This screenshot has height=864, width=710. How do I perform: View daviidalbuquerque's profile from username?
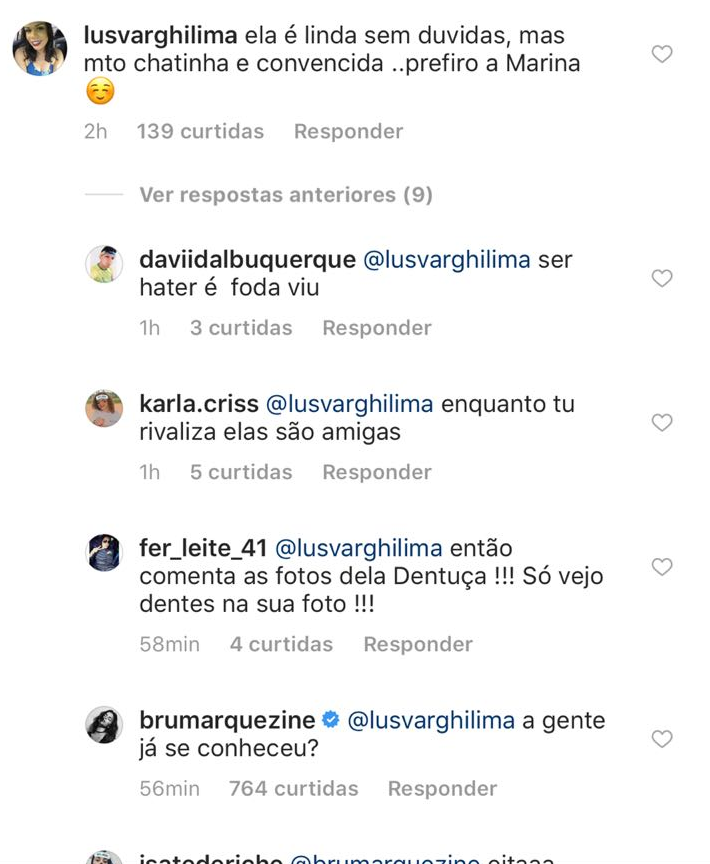coord(247,260)
